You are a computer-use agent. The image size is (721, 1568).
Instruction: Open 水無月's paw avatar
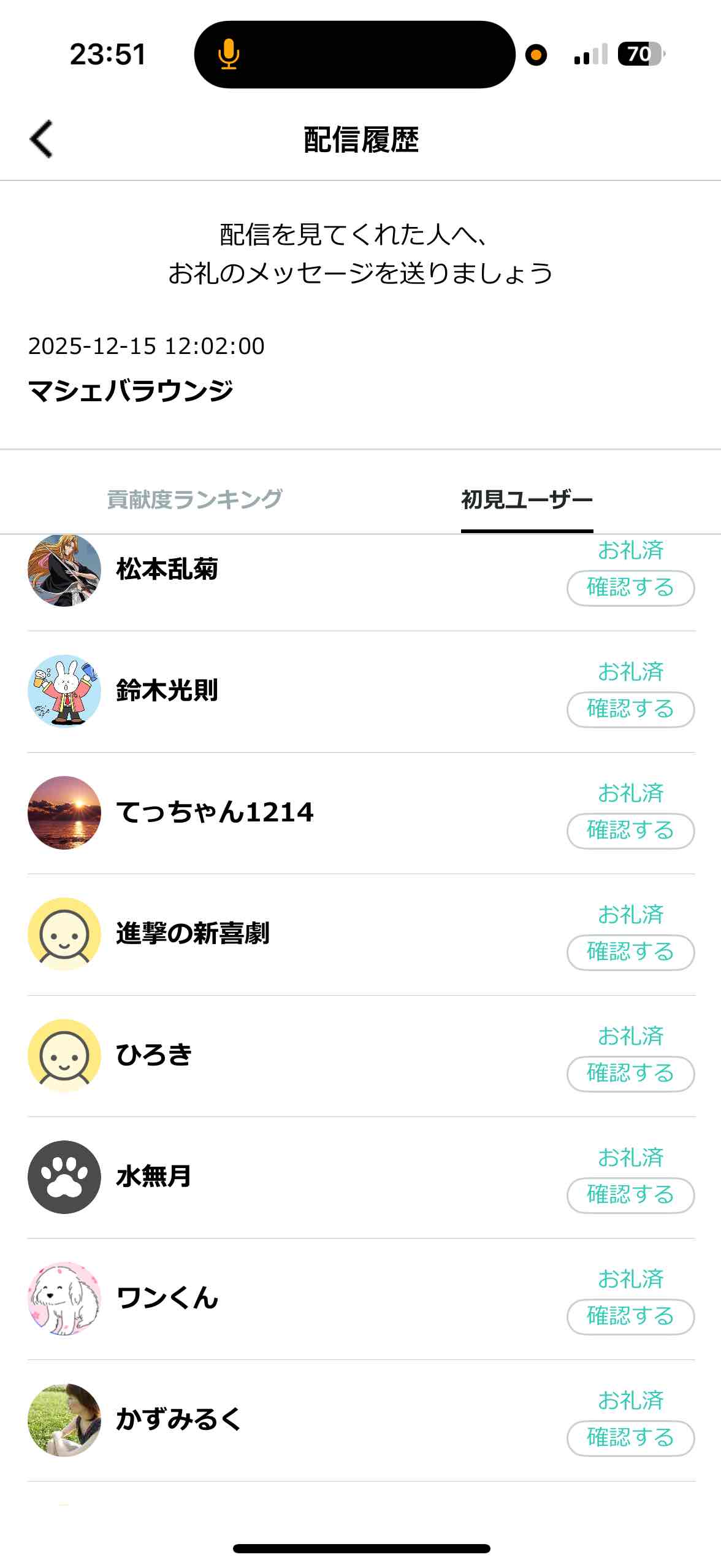point(64,1177)
